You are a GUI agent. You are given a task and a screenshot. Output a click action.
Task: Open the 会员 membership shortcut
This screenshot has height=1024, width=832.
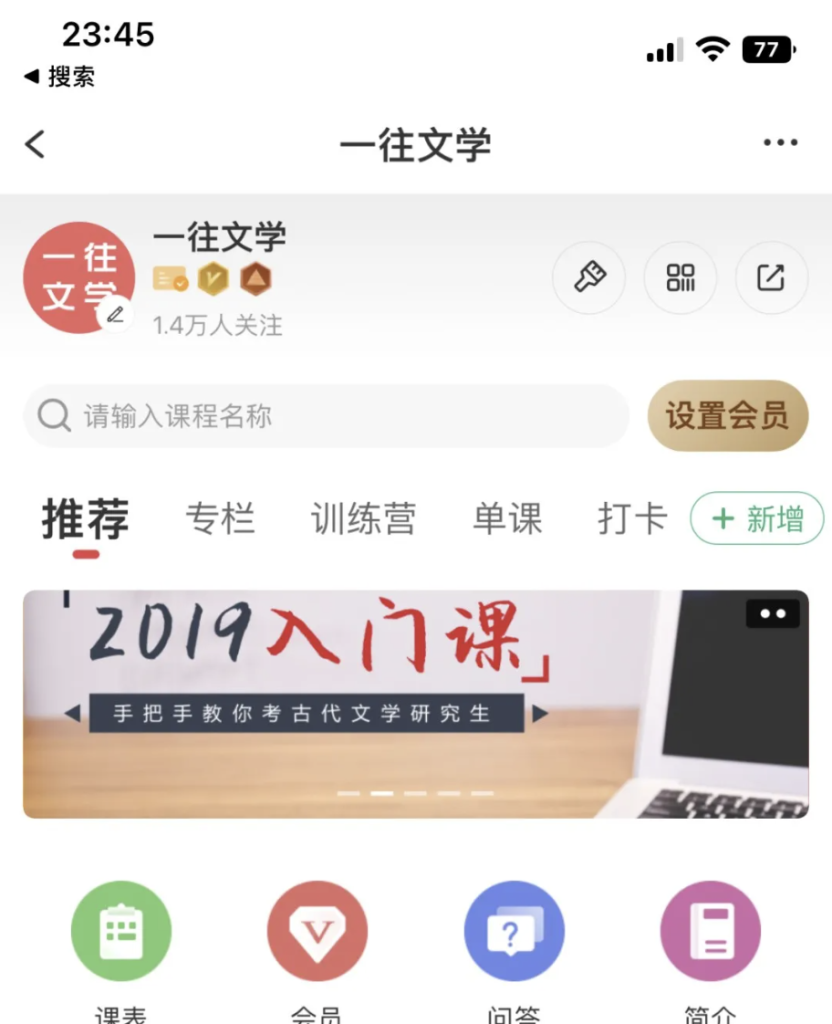coord(317,932)
